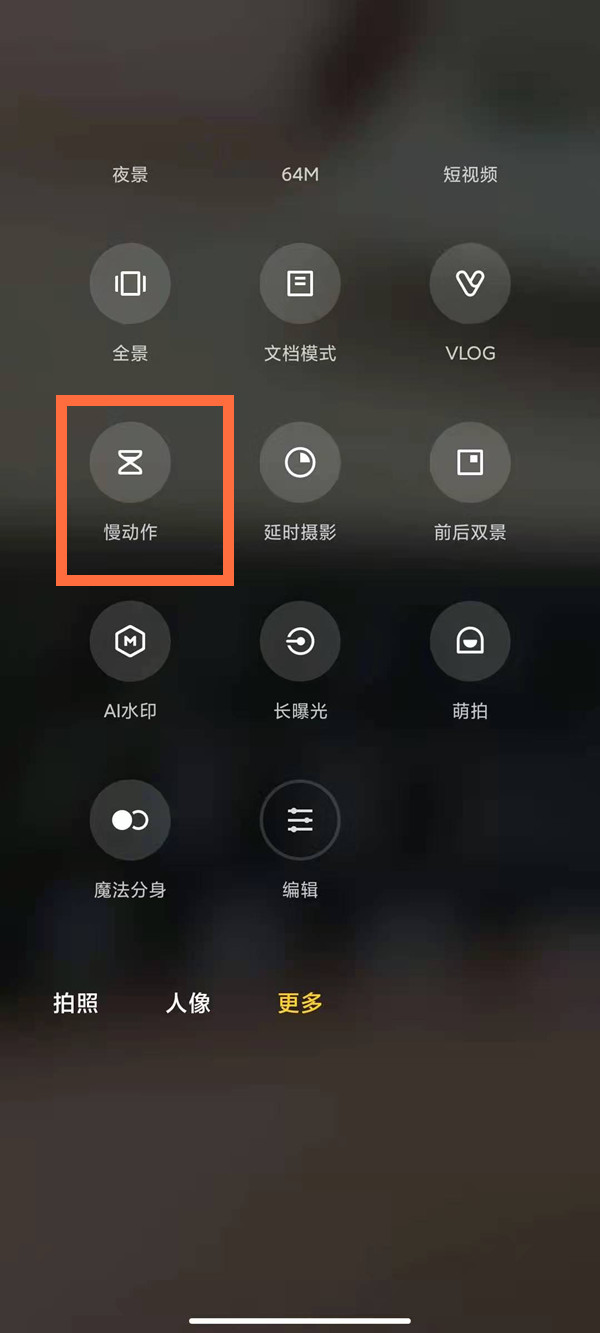Select 文档模式 document mode
Viewport: 600px width, 1333px height.
tap(300, 284)
